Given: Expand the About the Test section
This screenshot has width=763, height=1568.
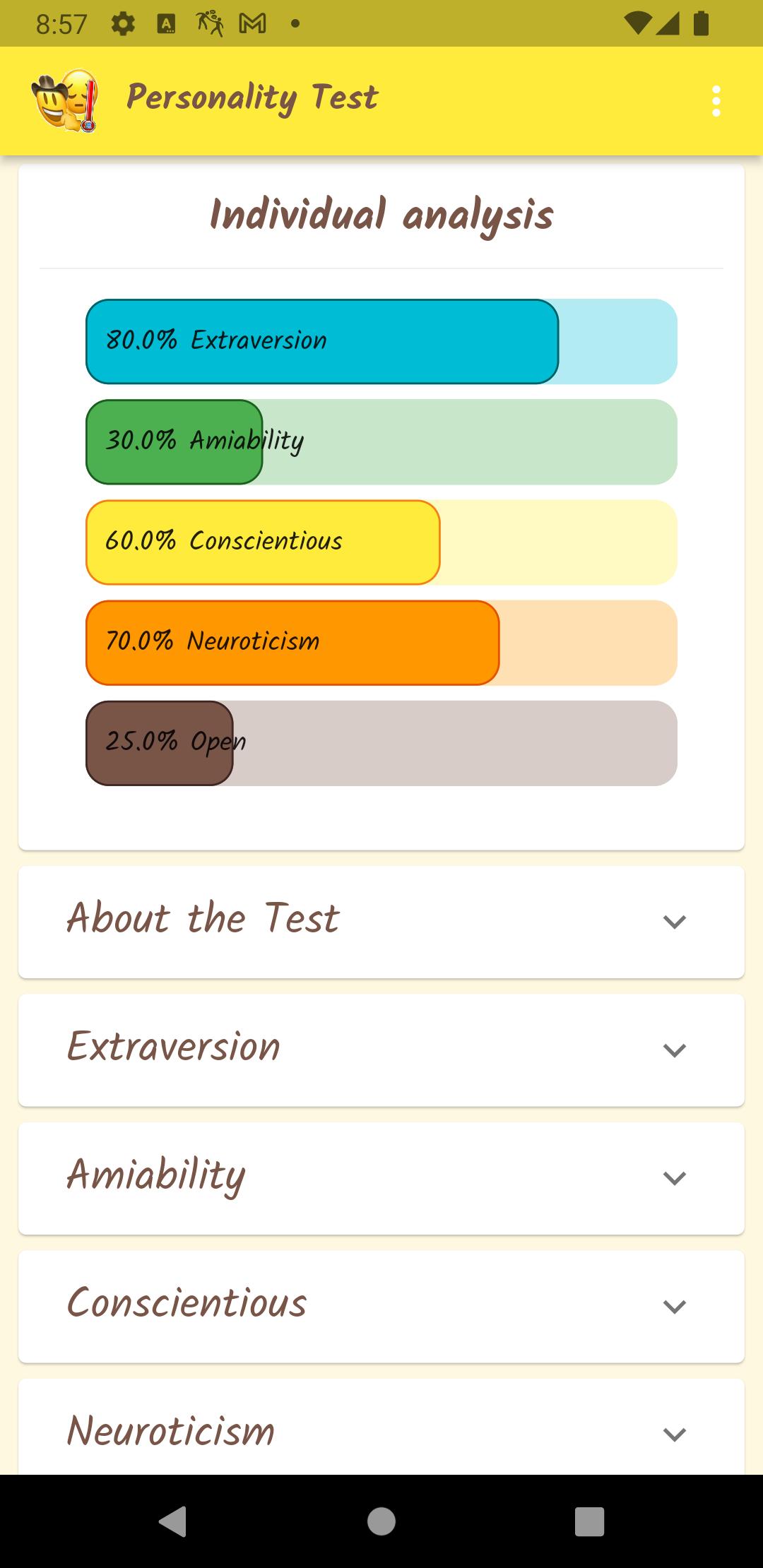Looking at the screenshot, I should [x=381, y=922].
